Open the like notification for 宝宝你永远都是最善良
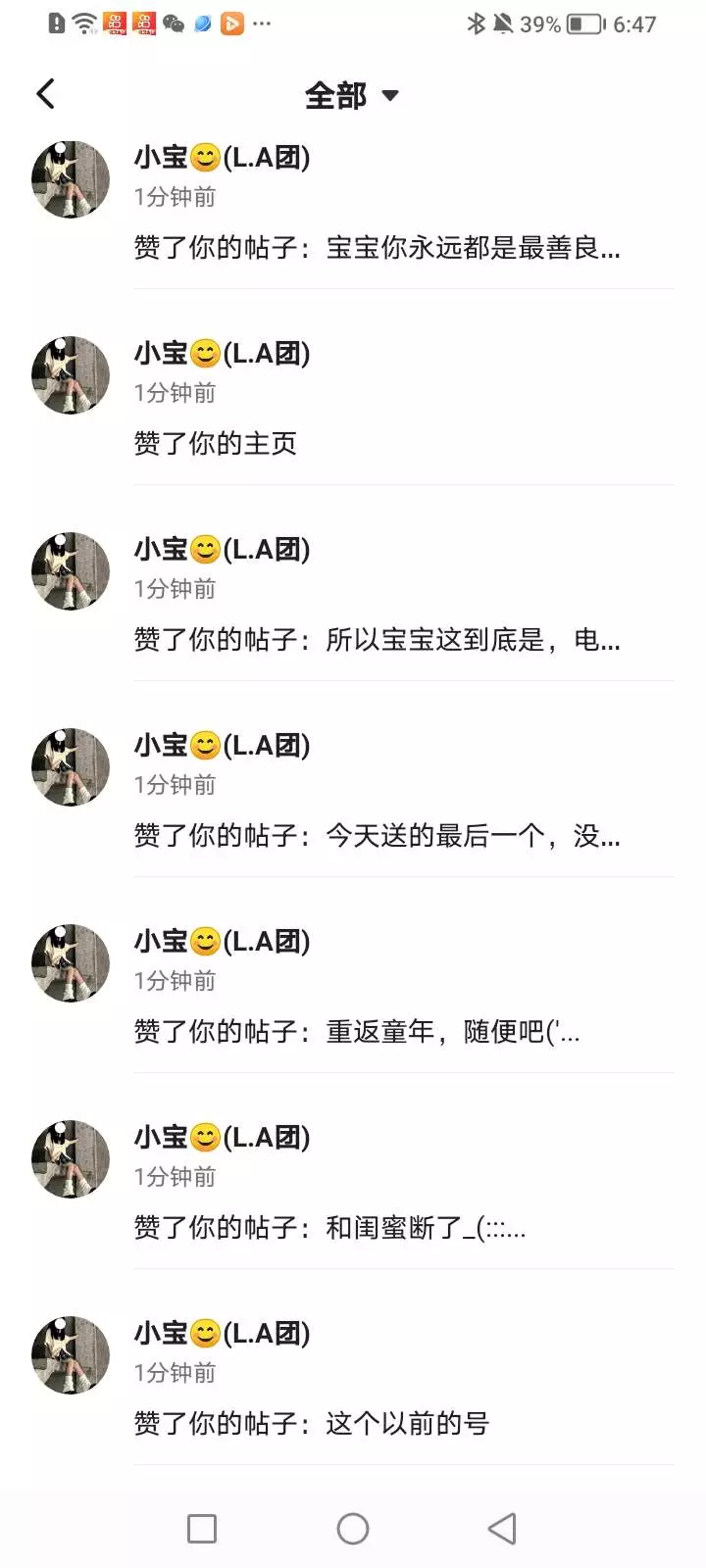 (x=377, y=247)
